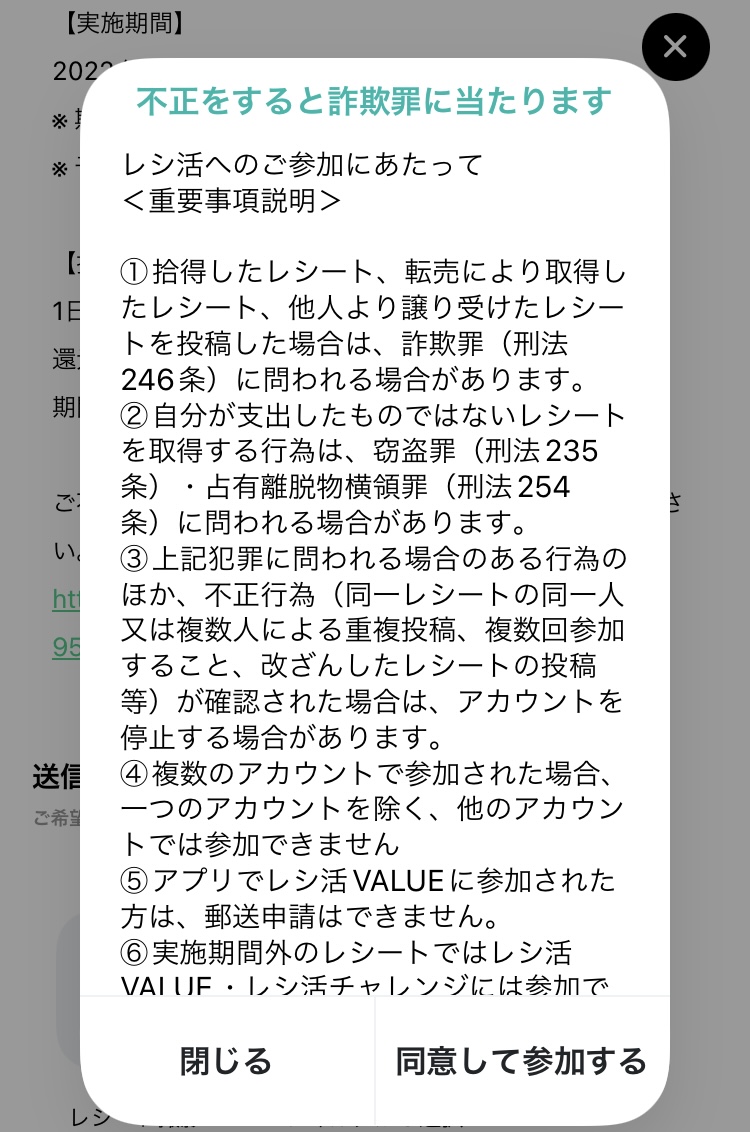Tap 閉じる to close the notice
Viewport: 750px width, 1132px height.
[227, 1061]
